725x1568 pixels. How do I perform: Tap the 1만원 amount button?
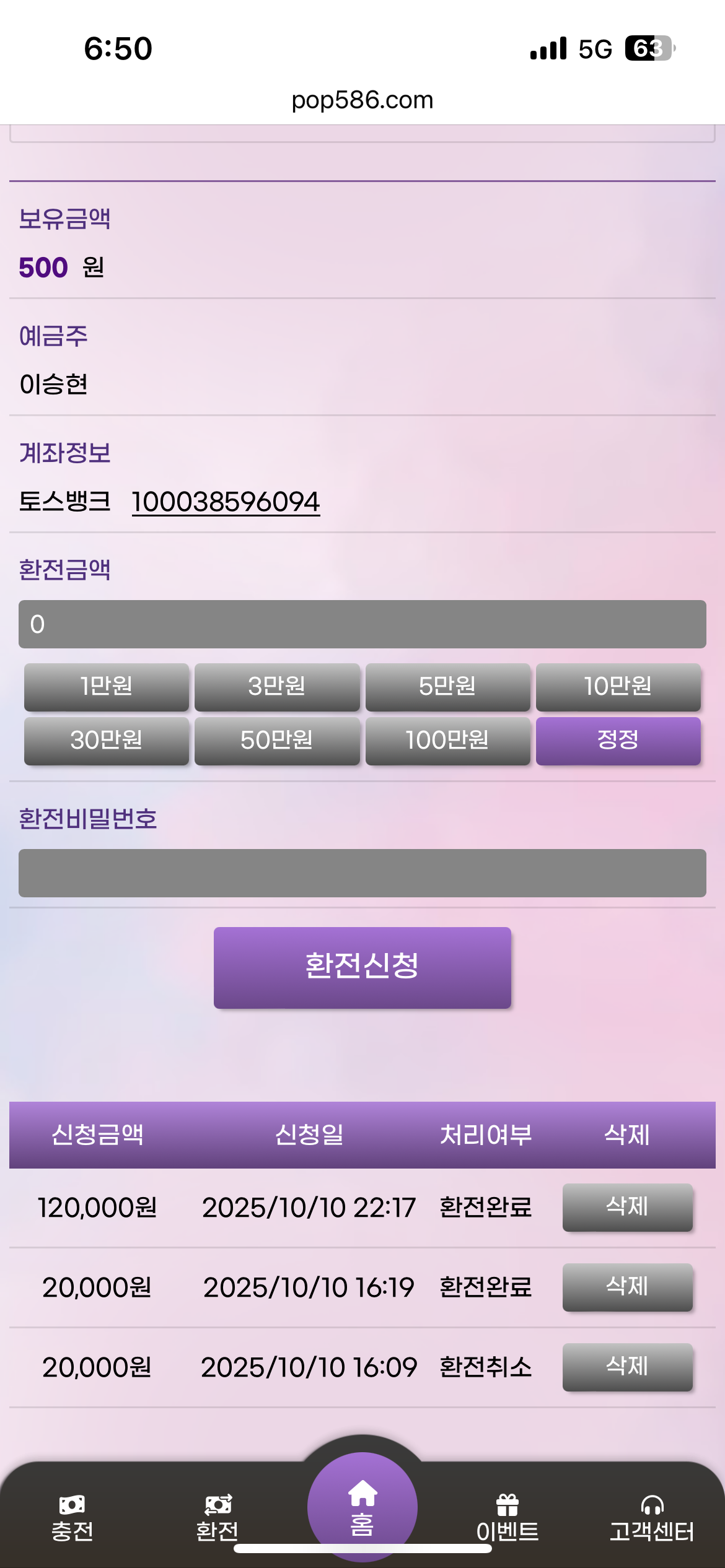coord(106,687)
